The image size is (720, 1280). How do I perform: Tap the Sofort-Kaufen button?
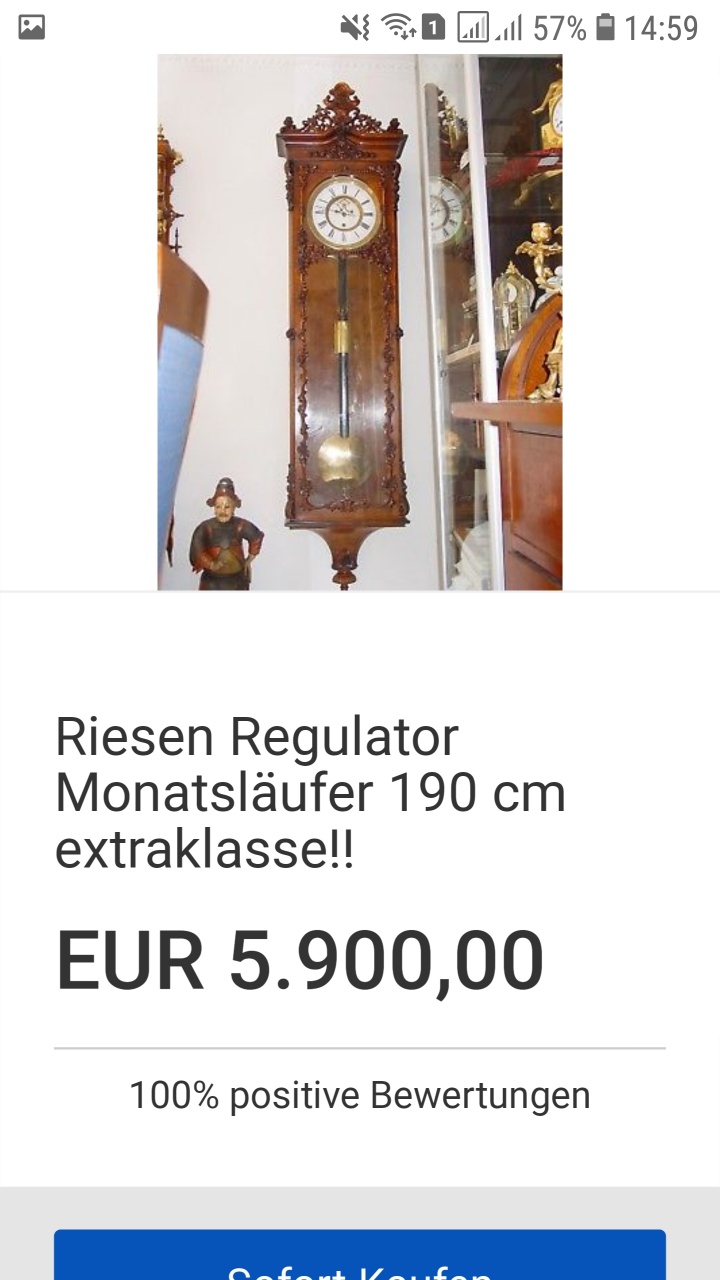360,1255
